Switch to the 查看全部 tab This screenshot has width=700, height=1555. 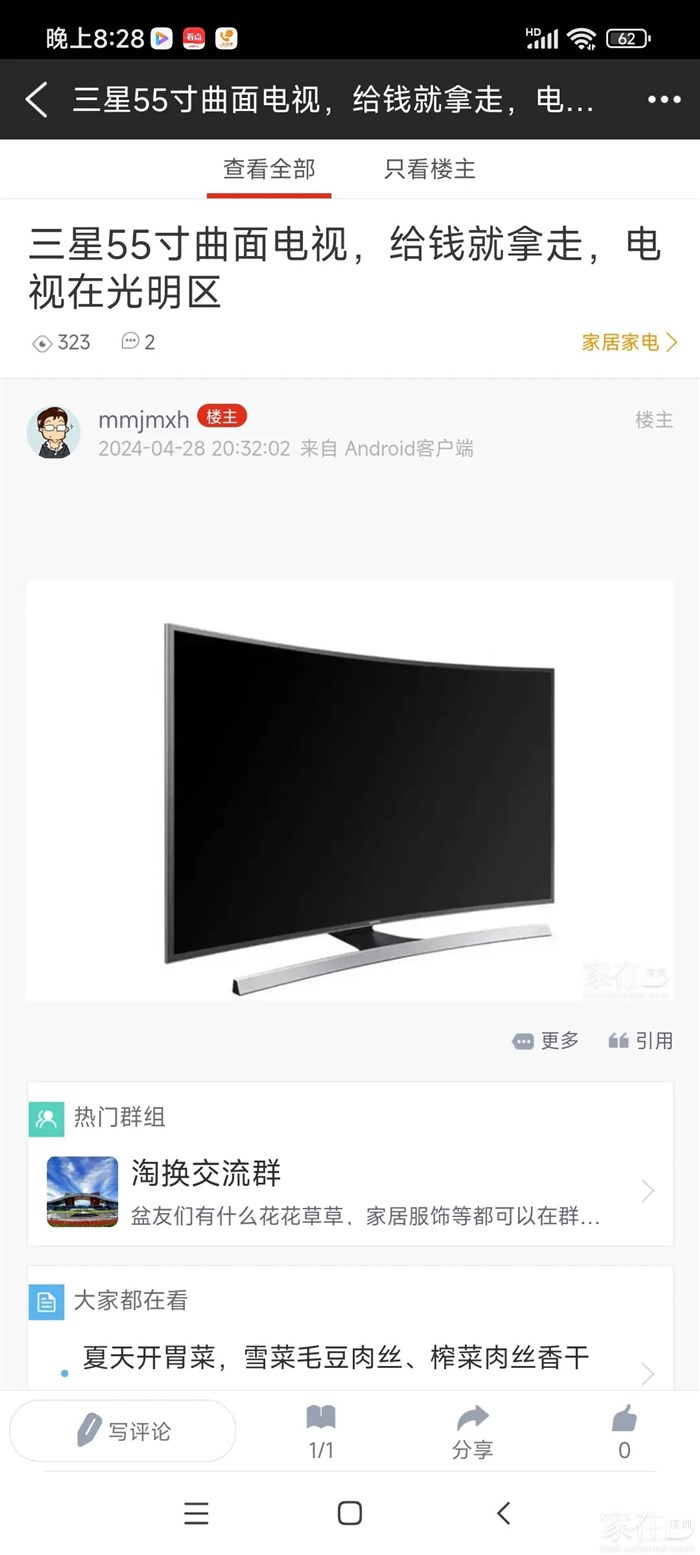click(x=269, y=169)
